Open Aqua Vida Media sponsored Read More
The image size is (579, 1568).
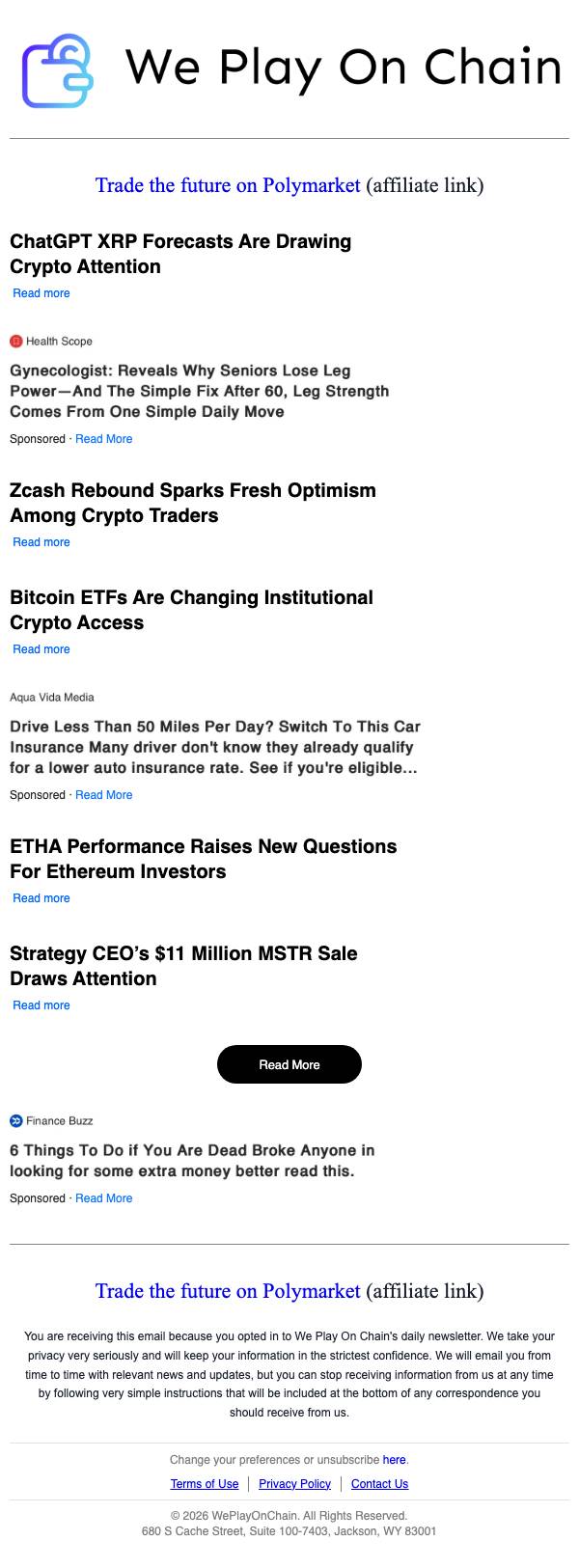[104, 795]
